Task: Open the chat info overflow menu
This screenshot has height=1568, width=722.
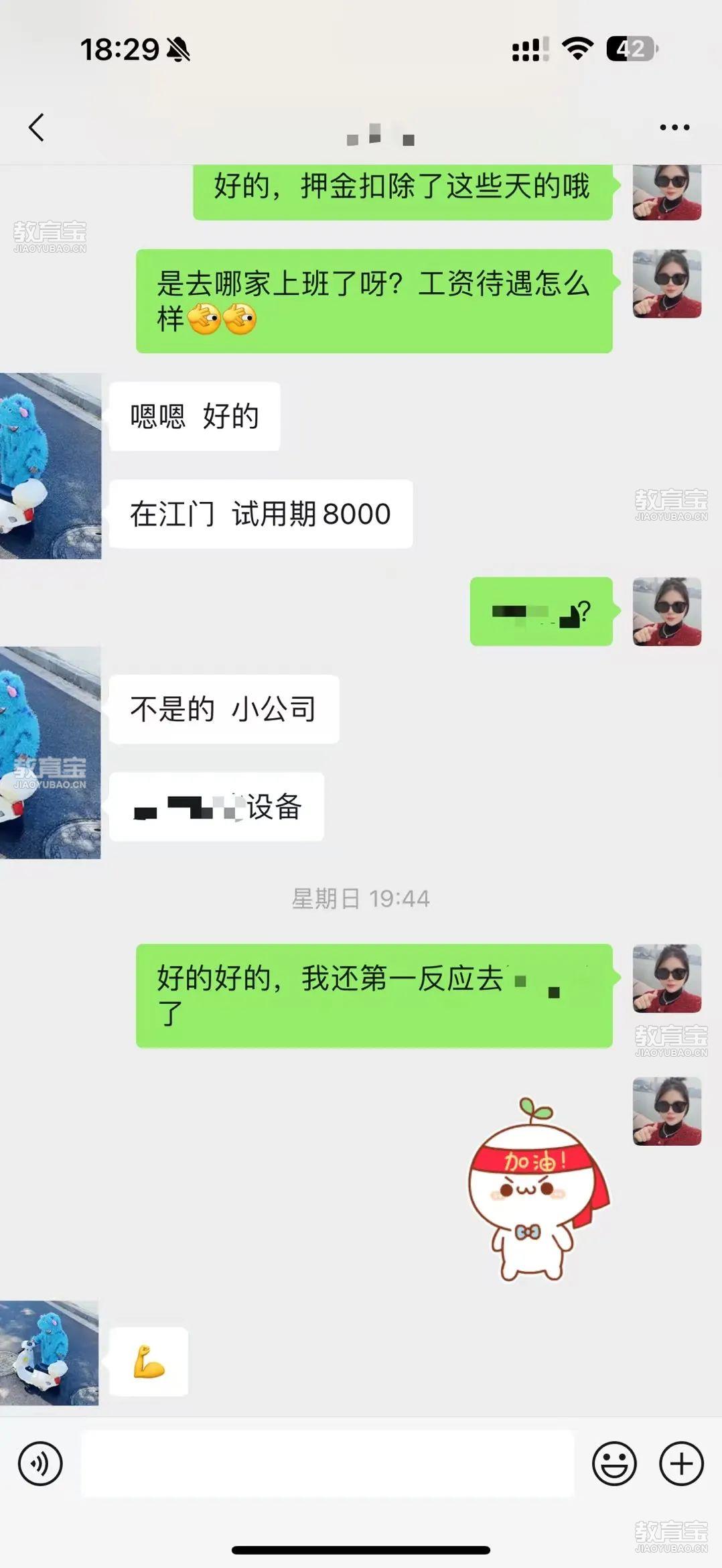Action: point(674,127)
